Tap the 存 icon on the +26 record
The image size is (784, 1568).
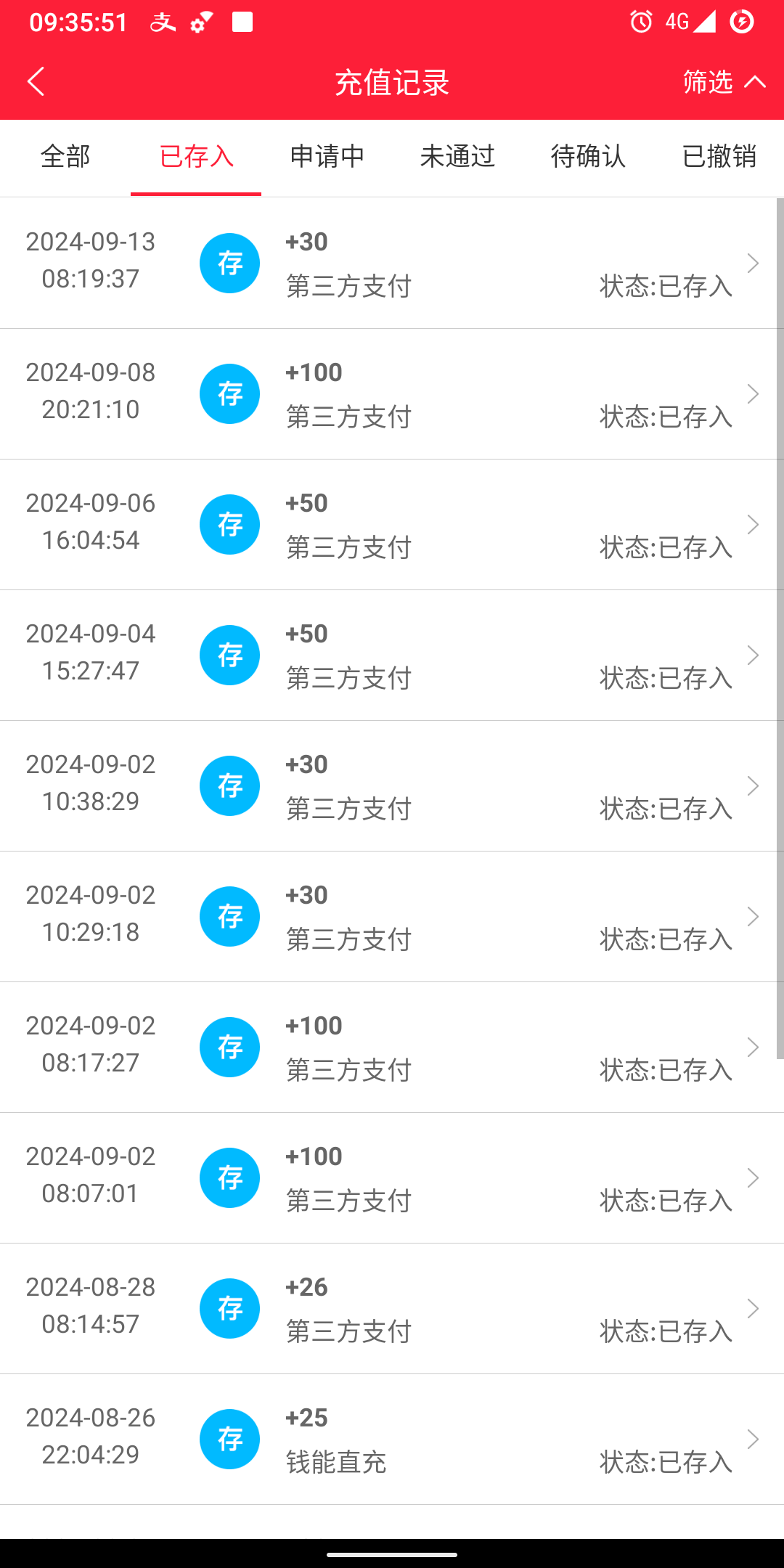point(229,1308)
